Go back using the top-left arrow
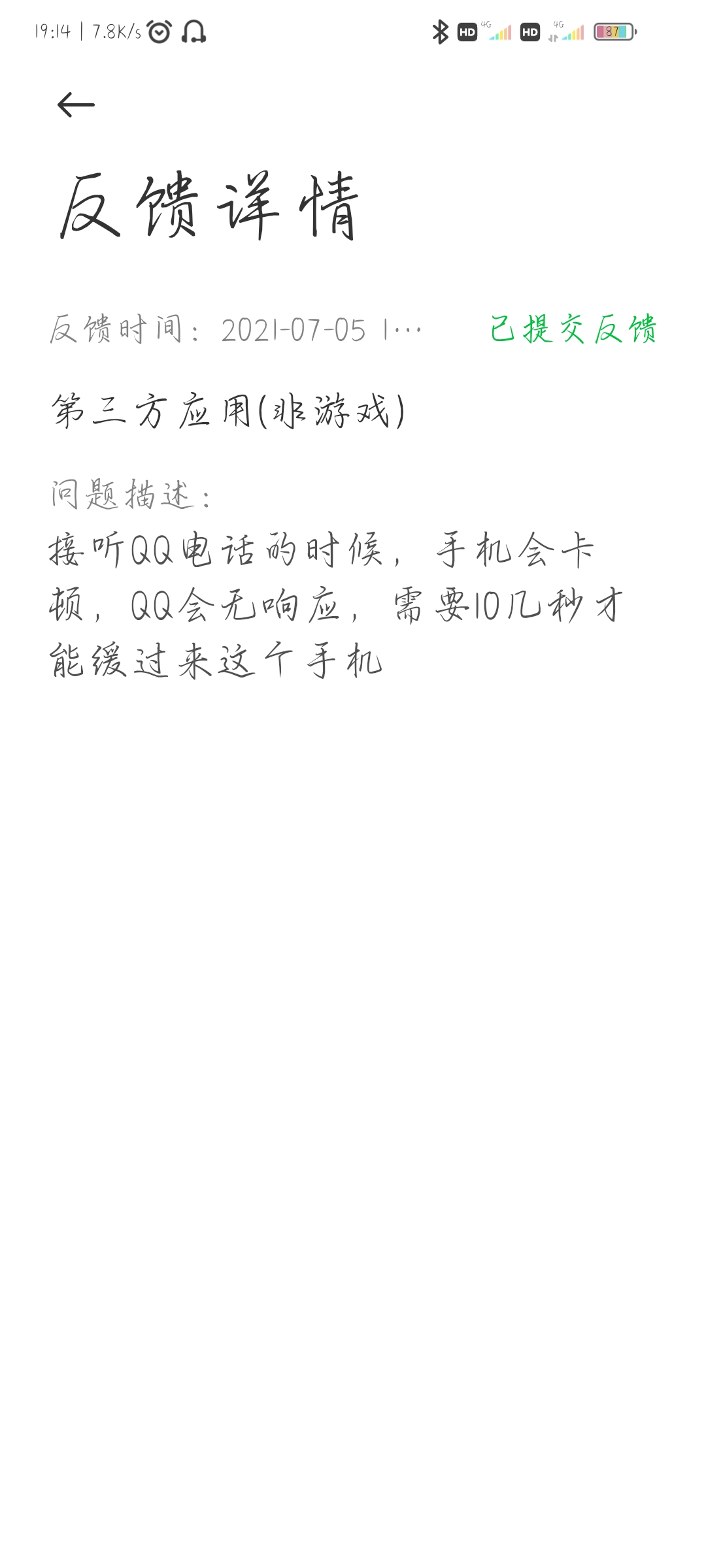The image size is (706, 1568). point(76,105)
